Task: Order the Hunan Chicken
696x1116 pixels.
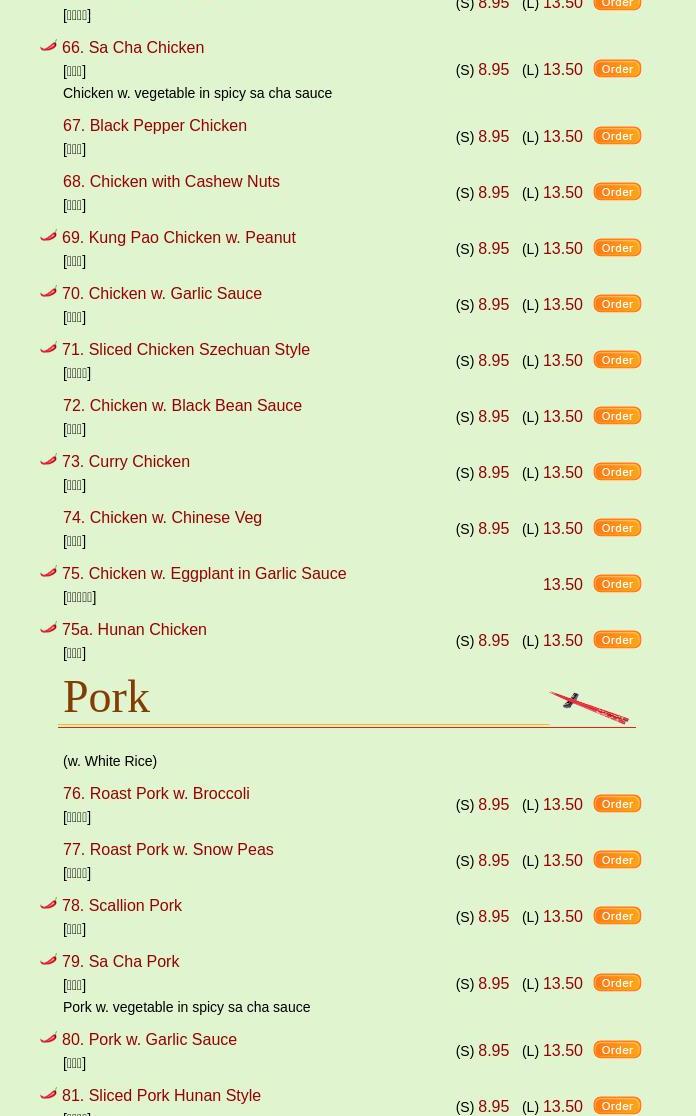Action: [617, 640]
